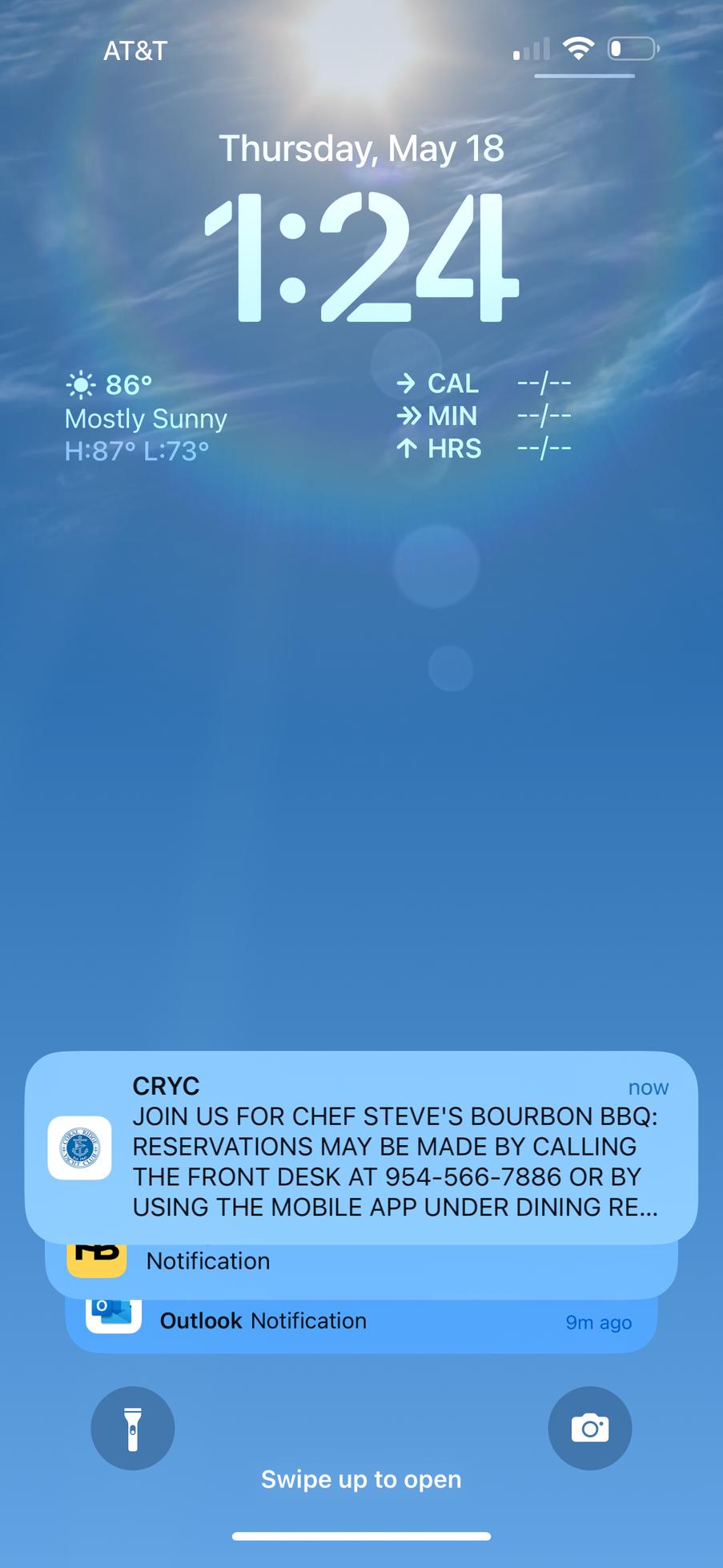Viewport: 723px width, 1568px height.
Task: Tap the Thursday, May 18 date
Action: pyautogui.click(x=361, y=149)
